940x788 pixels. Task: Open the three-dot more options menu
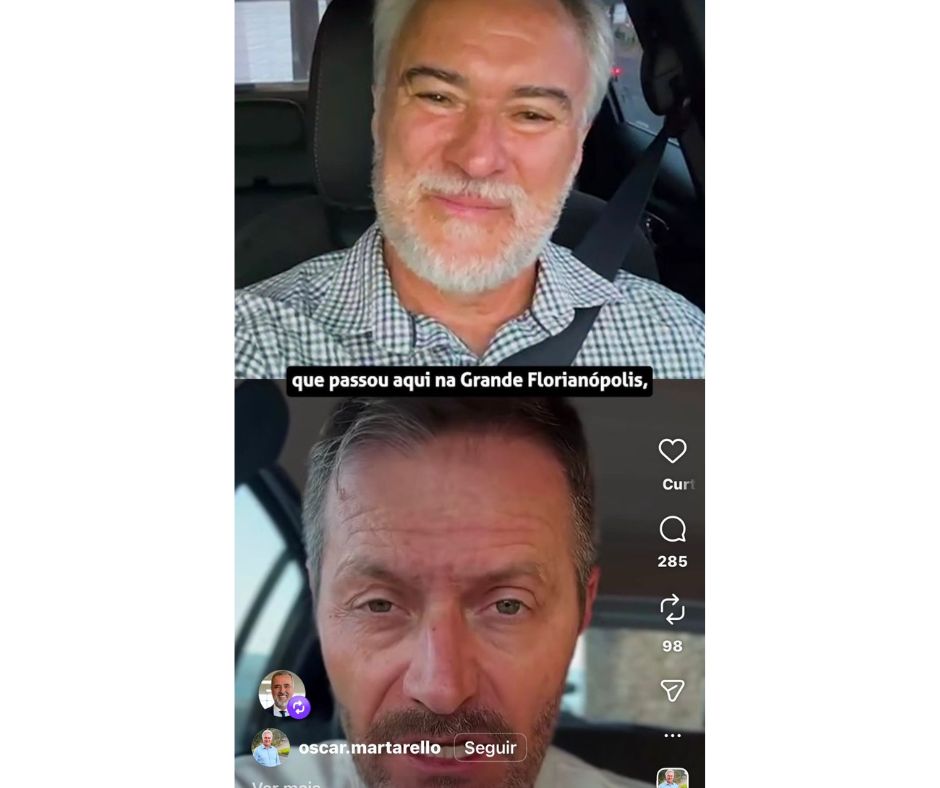[672, 735]
